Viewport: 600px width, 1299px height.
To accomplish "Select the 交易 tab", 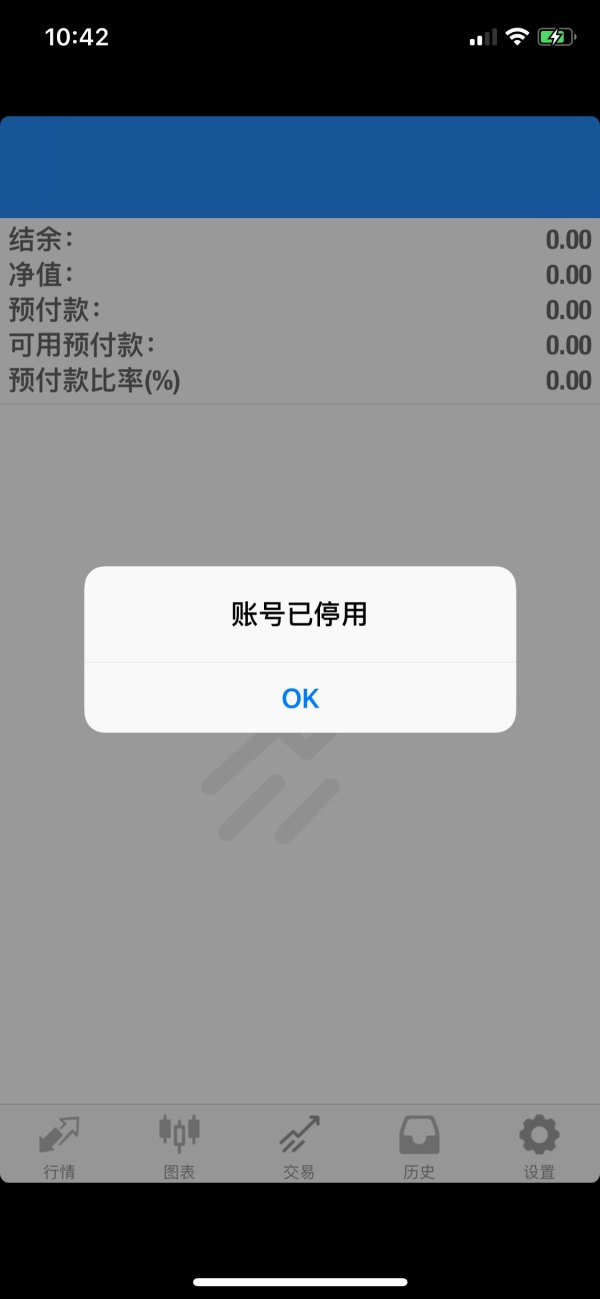I will pos(299,1146).
